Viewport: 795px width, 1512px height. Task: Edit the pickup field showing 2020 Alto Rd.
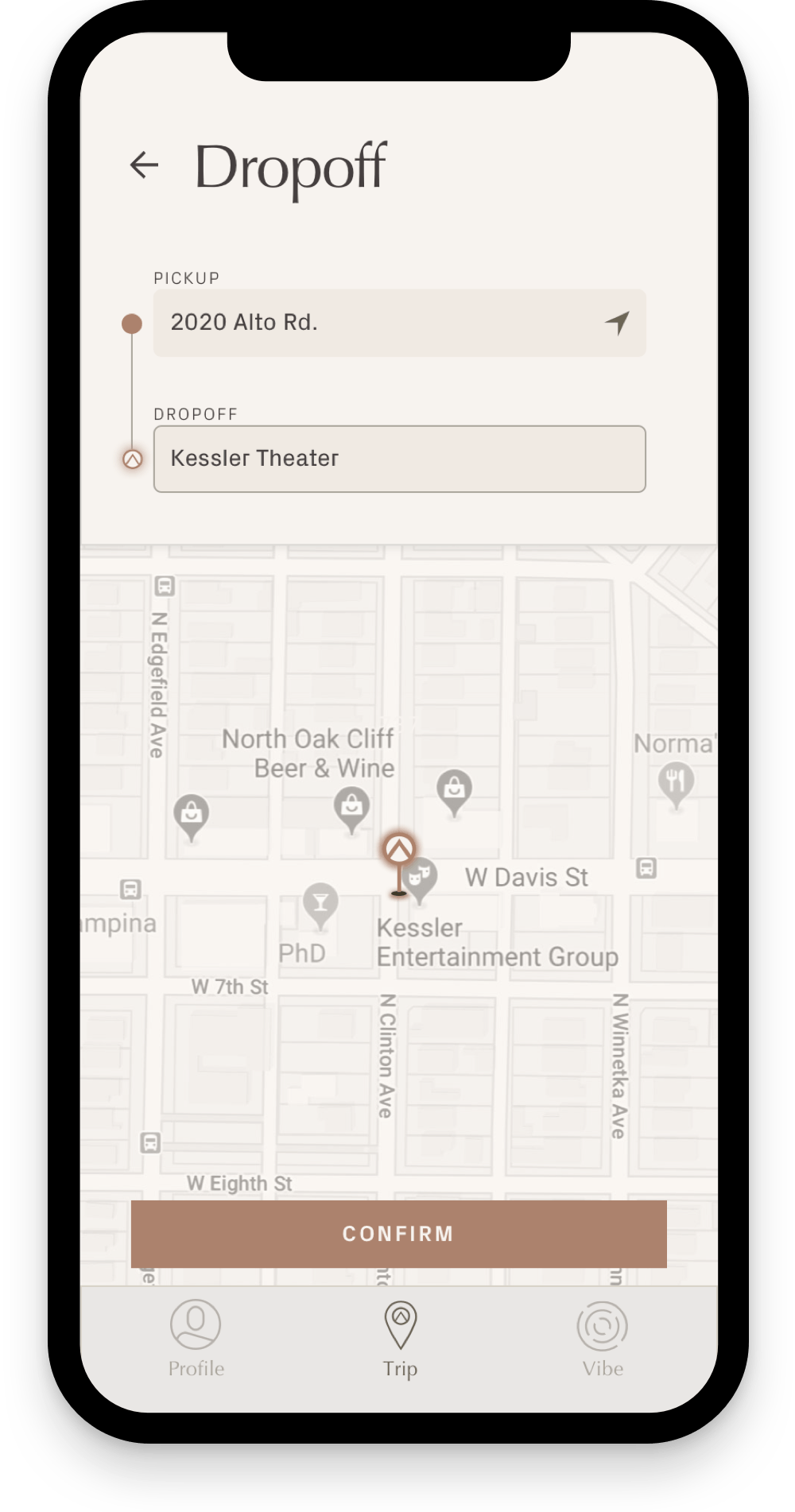click(399, 323)
